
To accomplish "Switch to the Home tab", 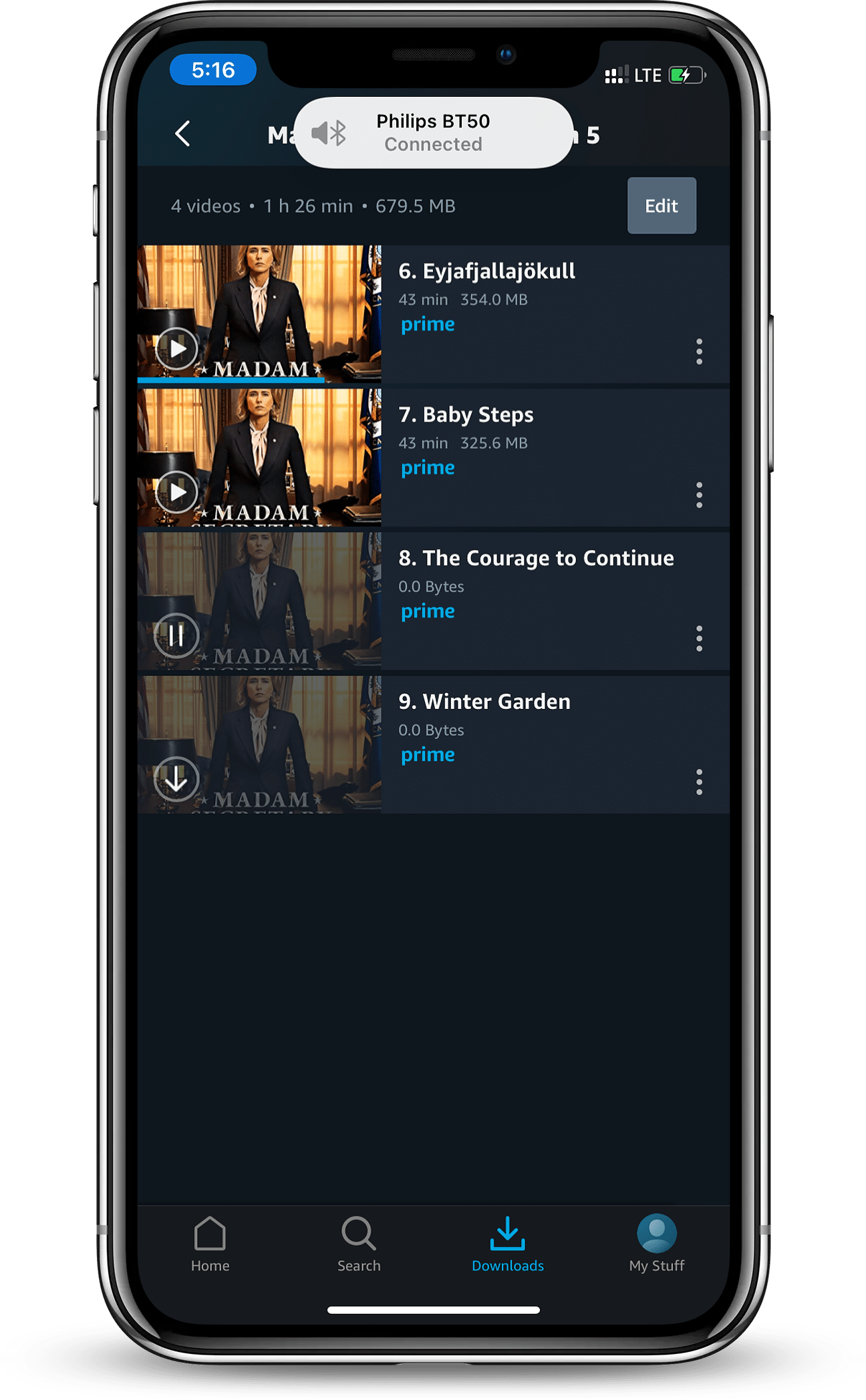I will [x=210, y=1244].
